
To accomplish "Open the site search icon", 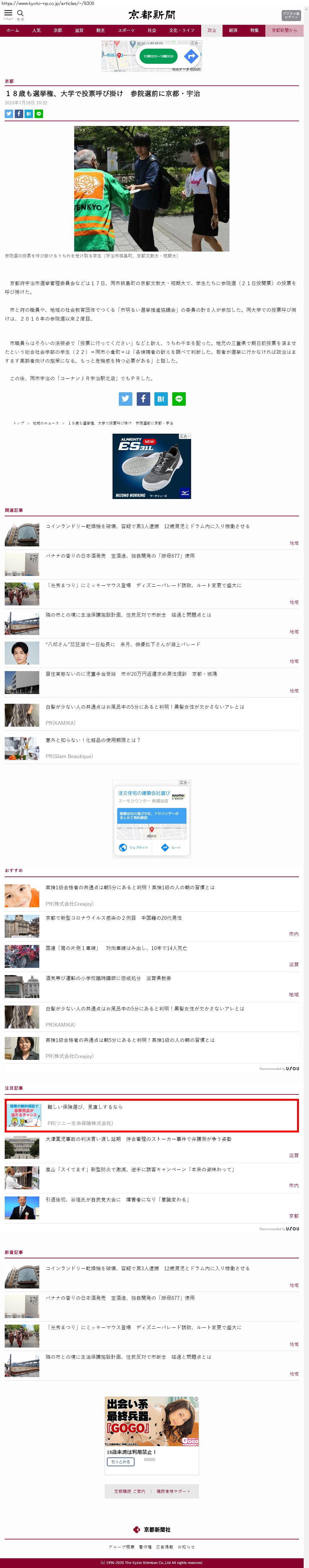I will 20,14.
